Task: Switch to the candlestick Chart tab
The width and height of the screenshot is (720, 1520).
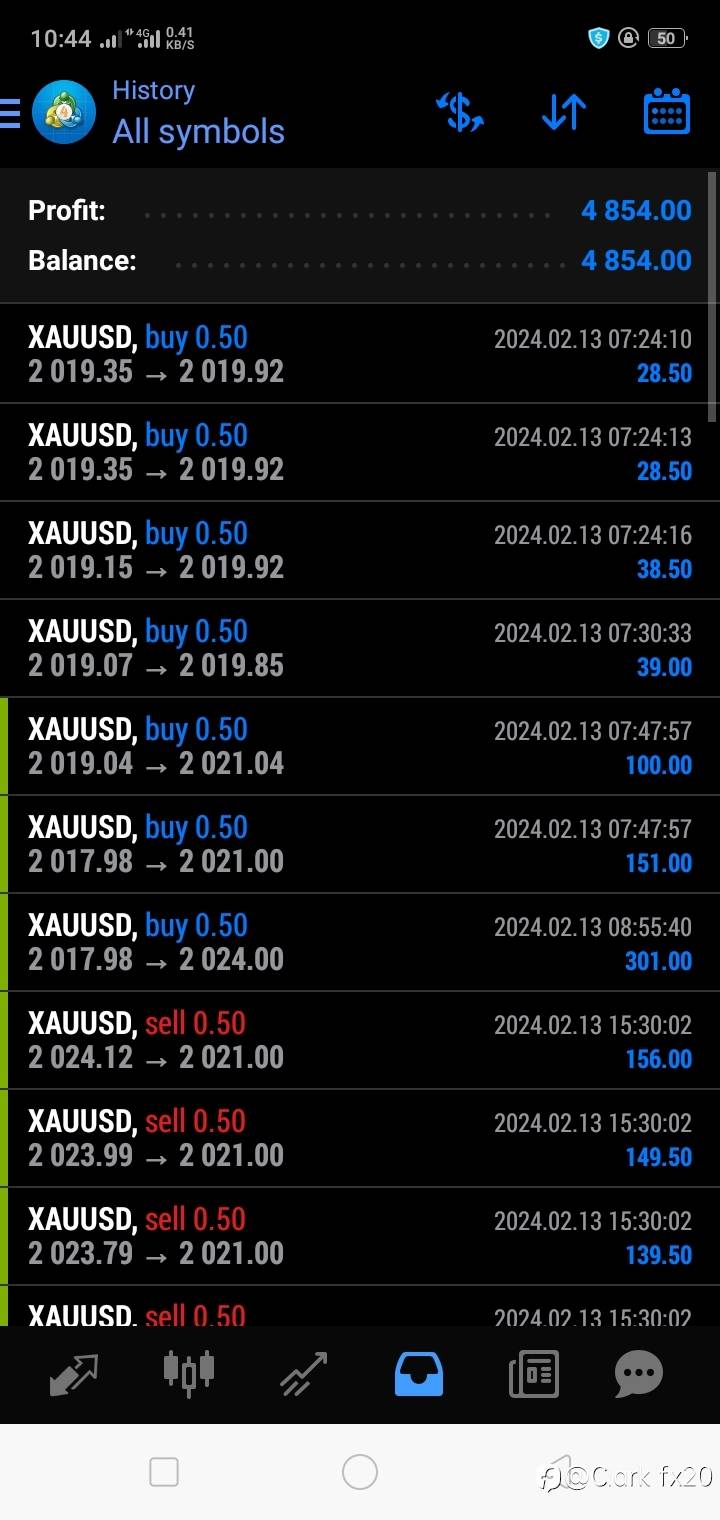Action: click(189, 1374)
